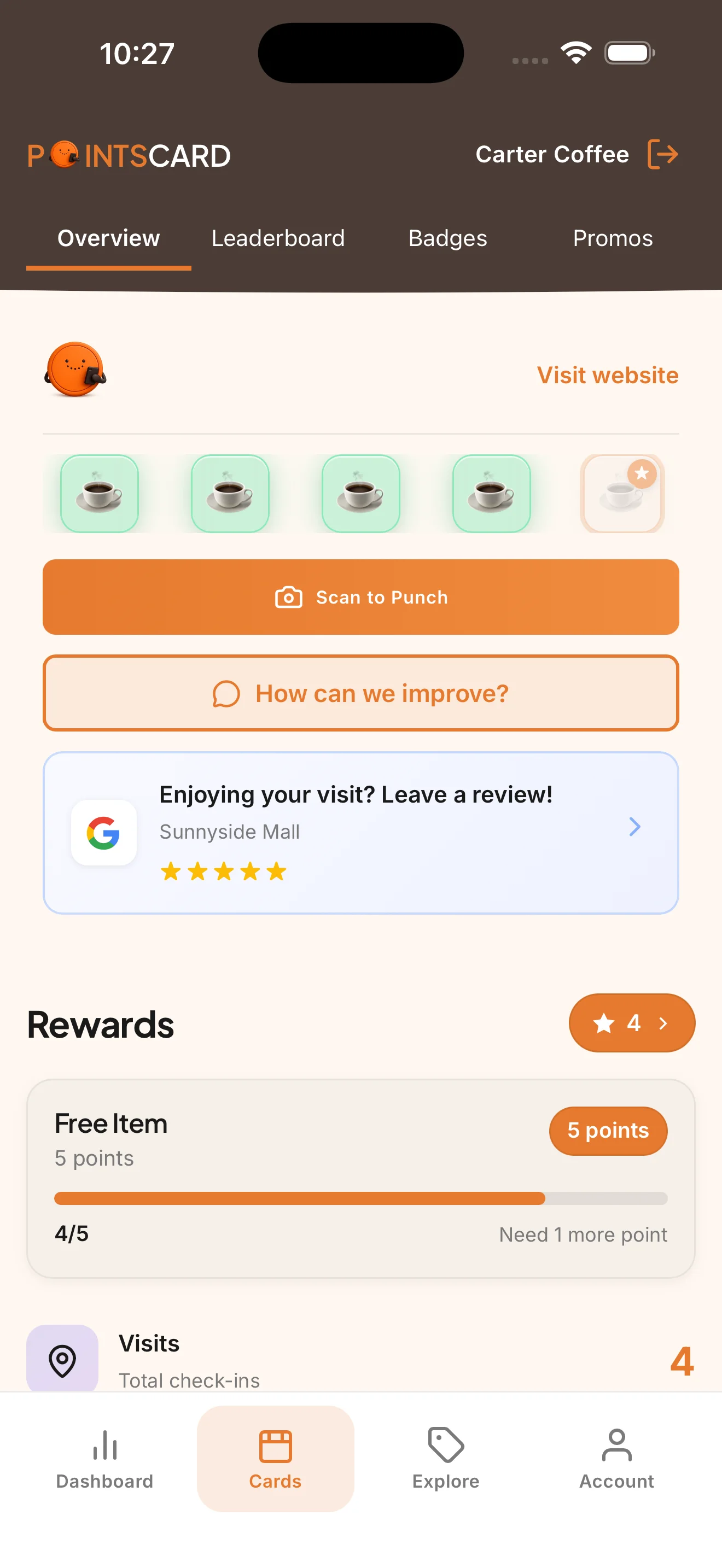Tap the 5 points badge on Free Item
The width and height of the screenshot is (722, 1568).
(608, 1130)
